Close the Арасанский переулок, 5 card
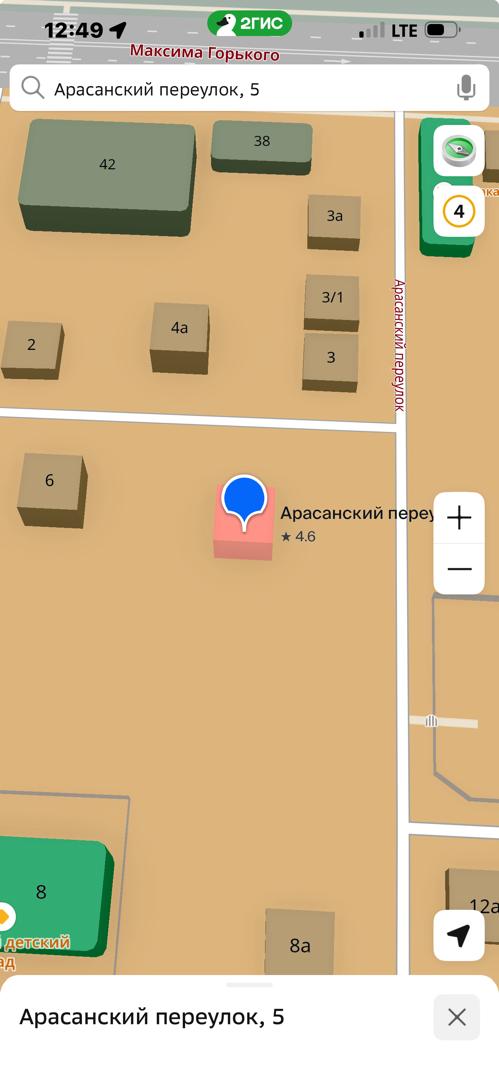 457,1017
